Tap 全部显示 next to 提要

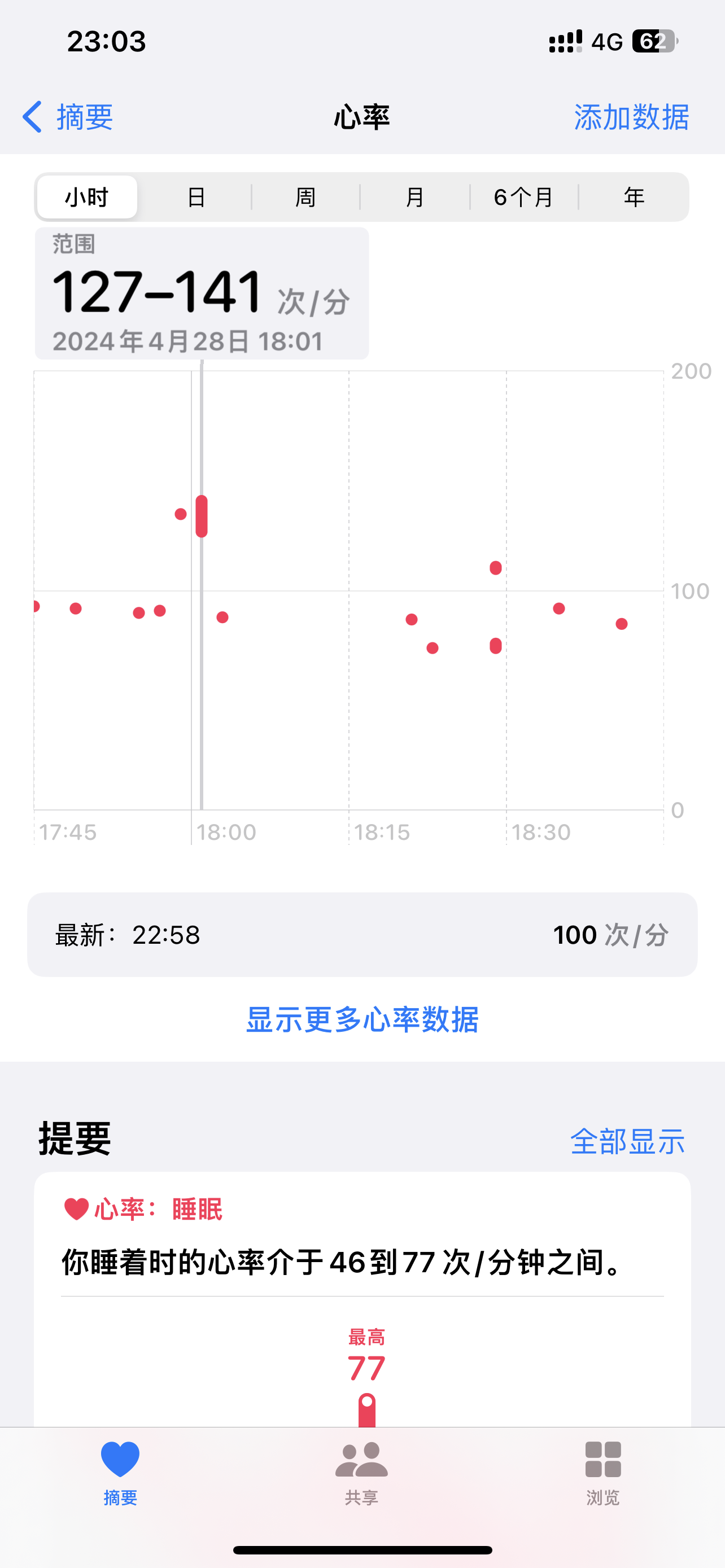(x=627, y=1141)
